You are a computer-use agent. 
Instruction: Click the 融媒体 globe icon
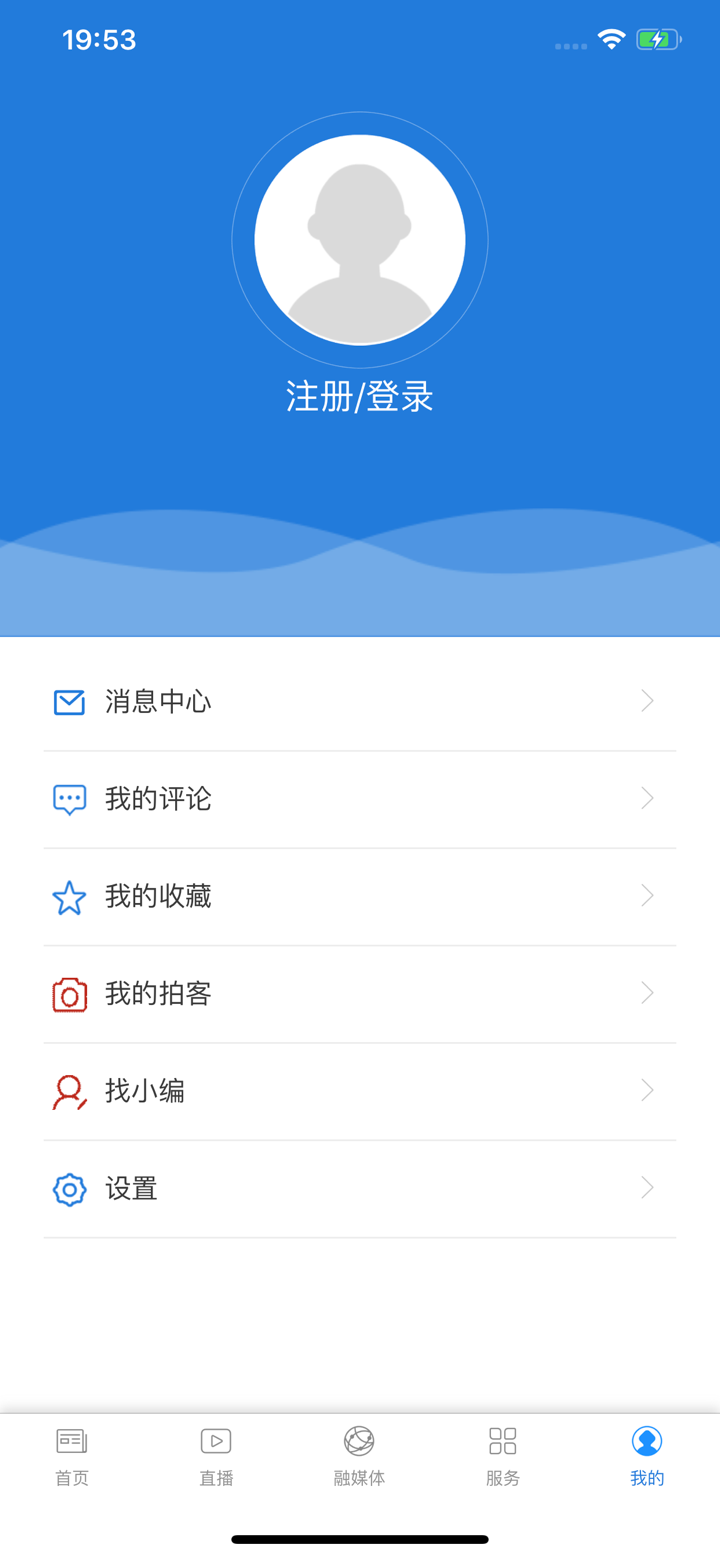(359, 1440)
